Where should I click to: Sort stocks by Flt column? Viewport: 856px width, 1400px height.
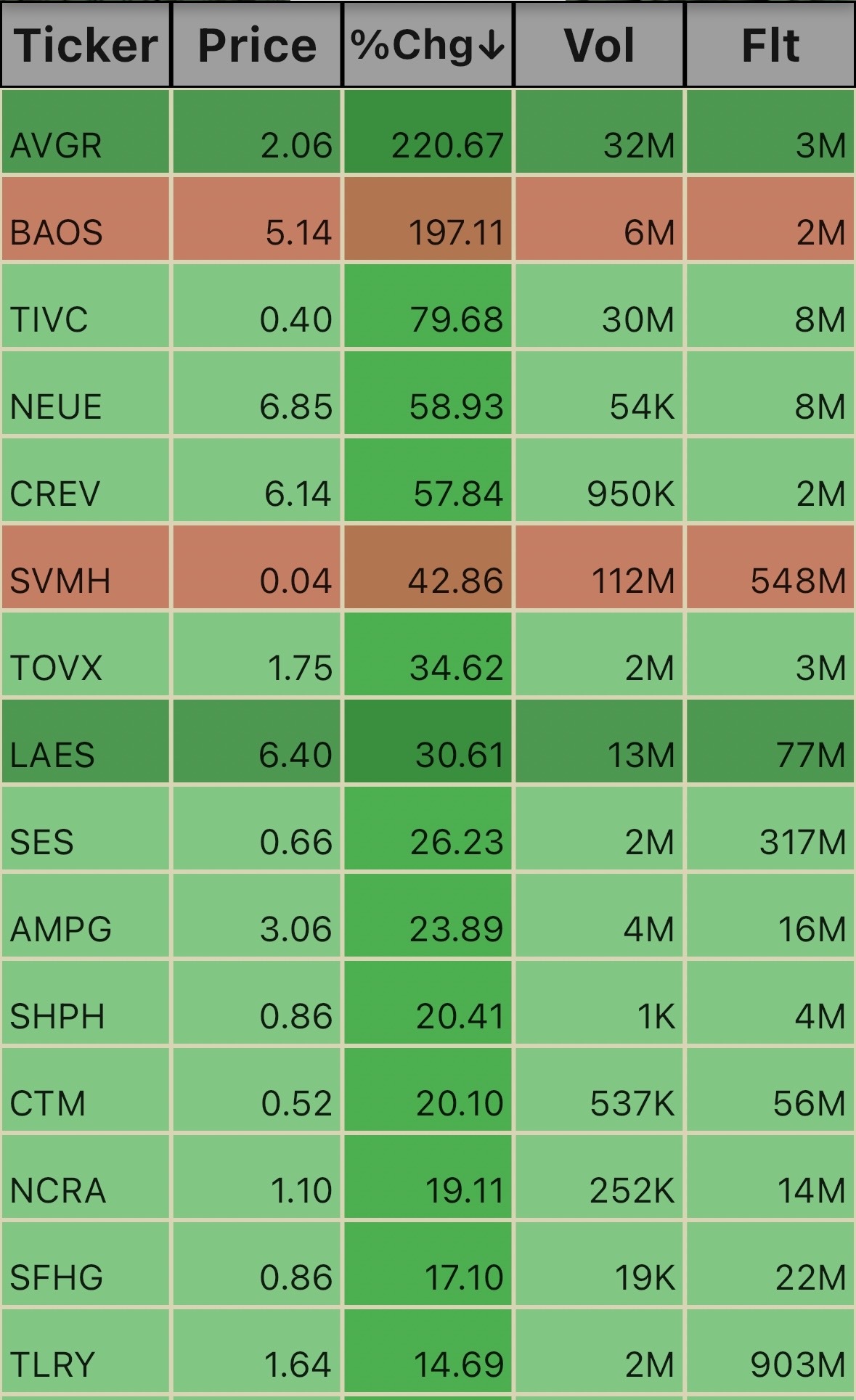tap(770, 45)
